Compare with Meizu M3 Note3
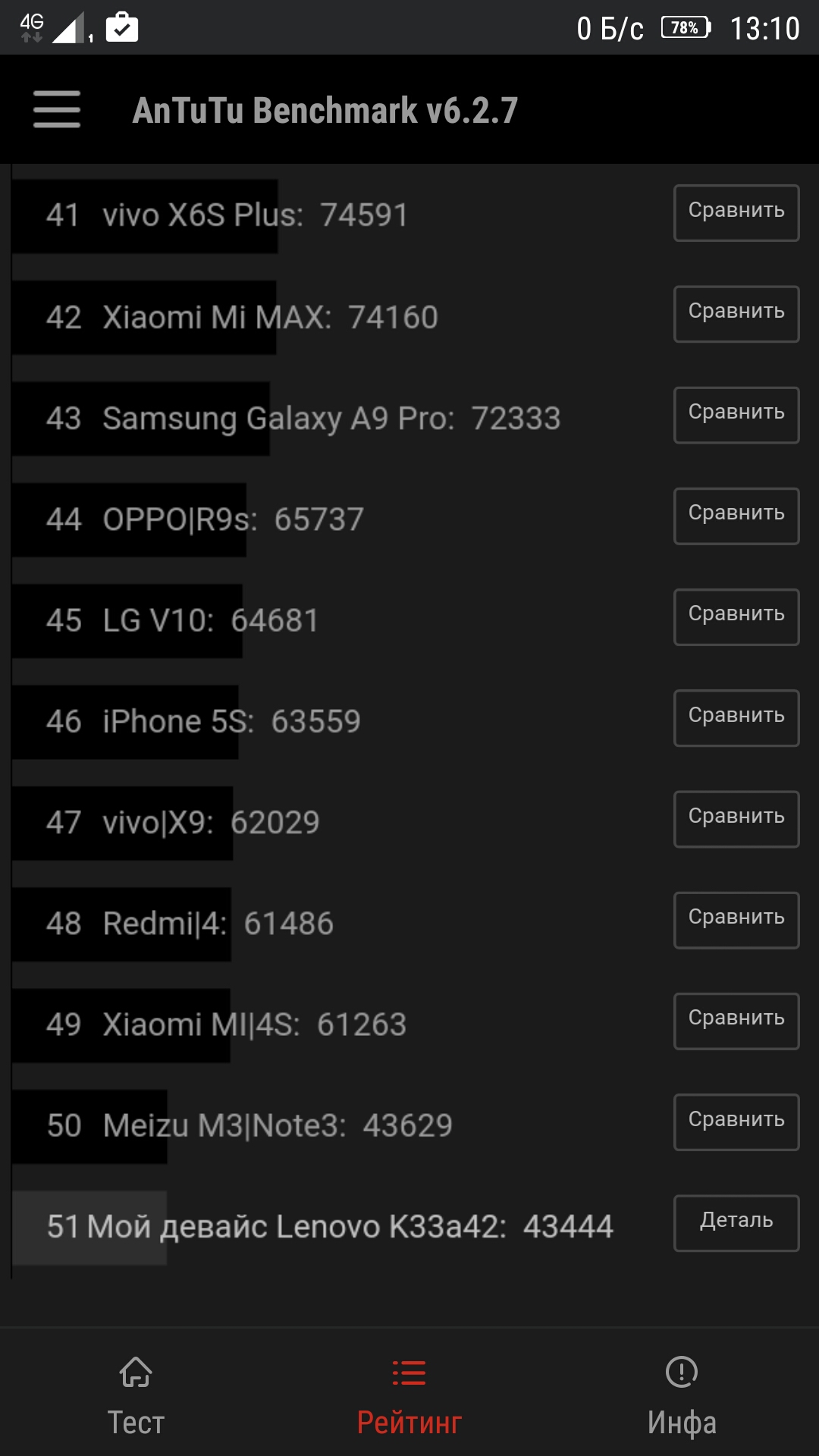This screenshot has width=819, height=1456. (736, 1122)
